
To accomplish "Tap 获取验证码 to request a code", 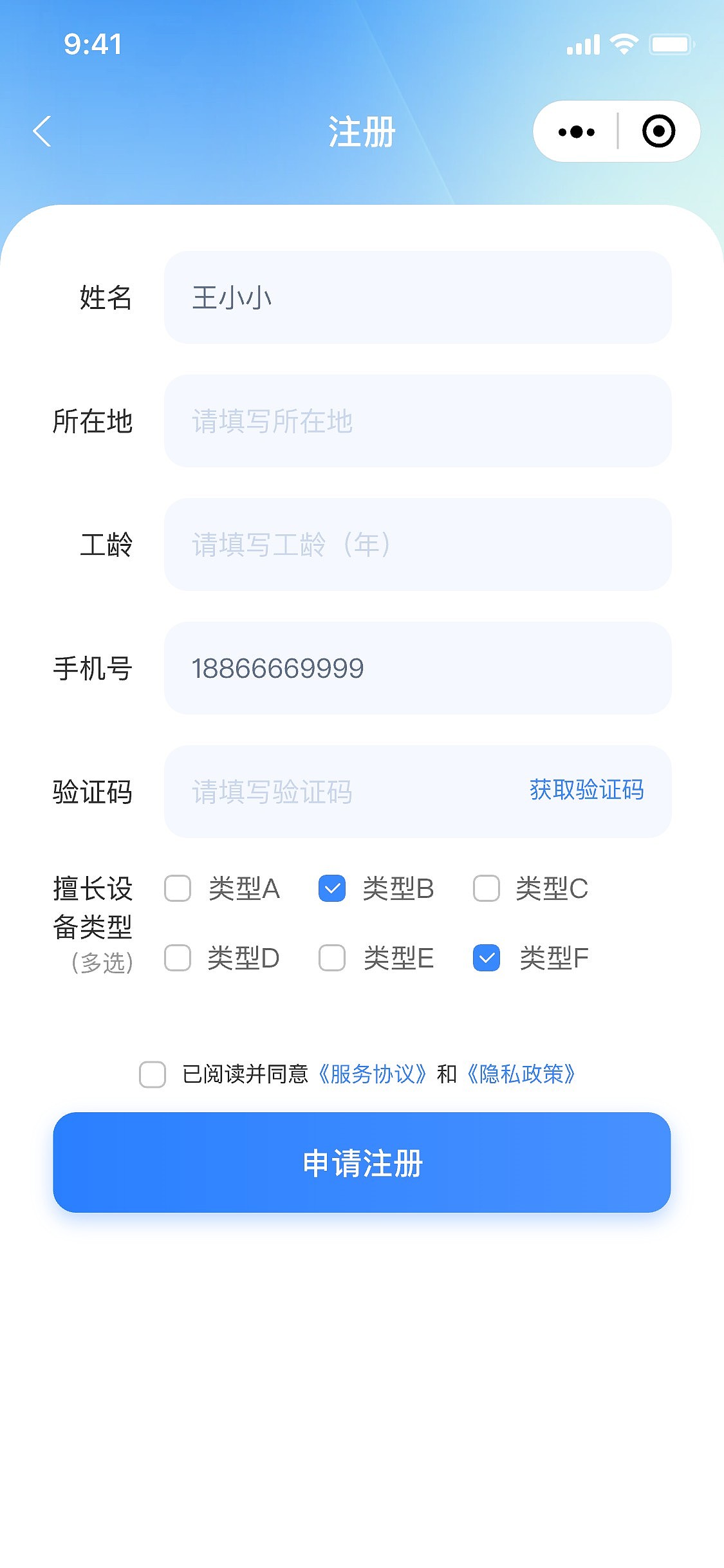I will point(586,790).
